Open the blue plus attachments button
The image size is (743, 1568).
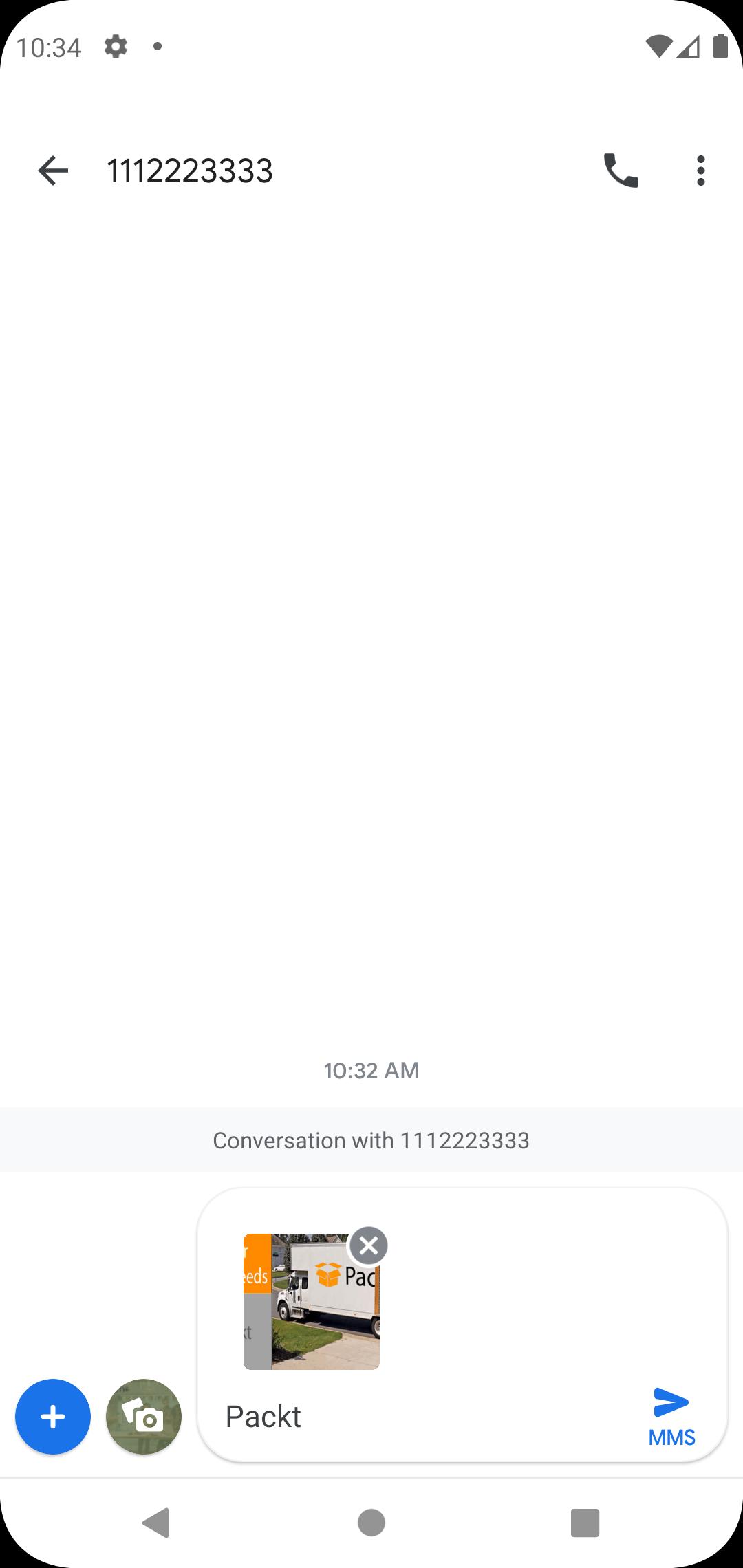coord(53,1417)
